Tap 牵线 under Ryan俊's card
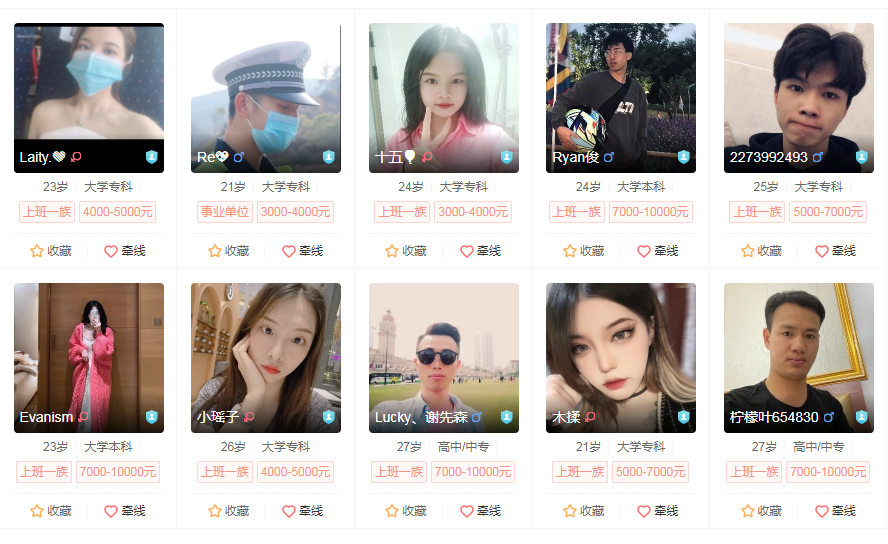 coord(657,251)
